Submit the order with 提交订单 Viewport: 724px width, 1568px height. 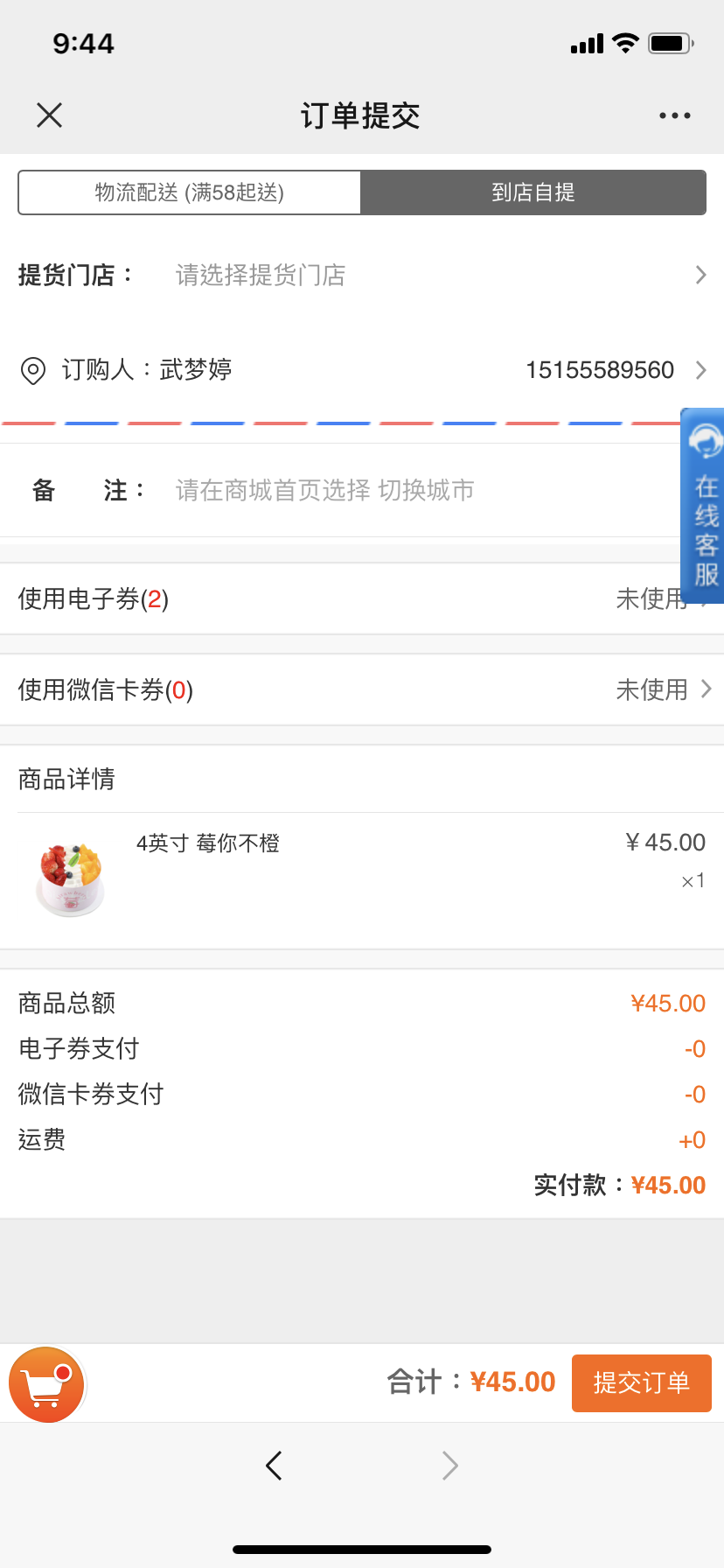(x=642, y=1382)
